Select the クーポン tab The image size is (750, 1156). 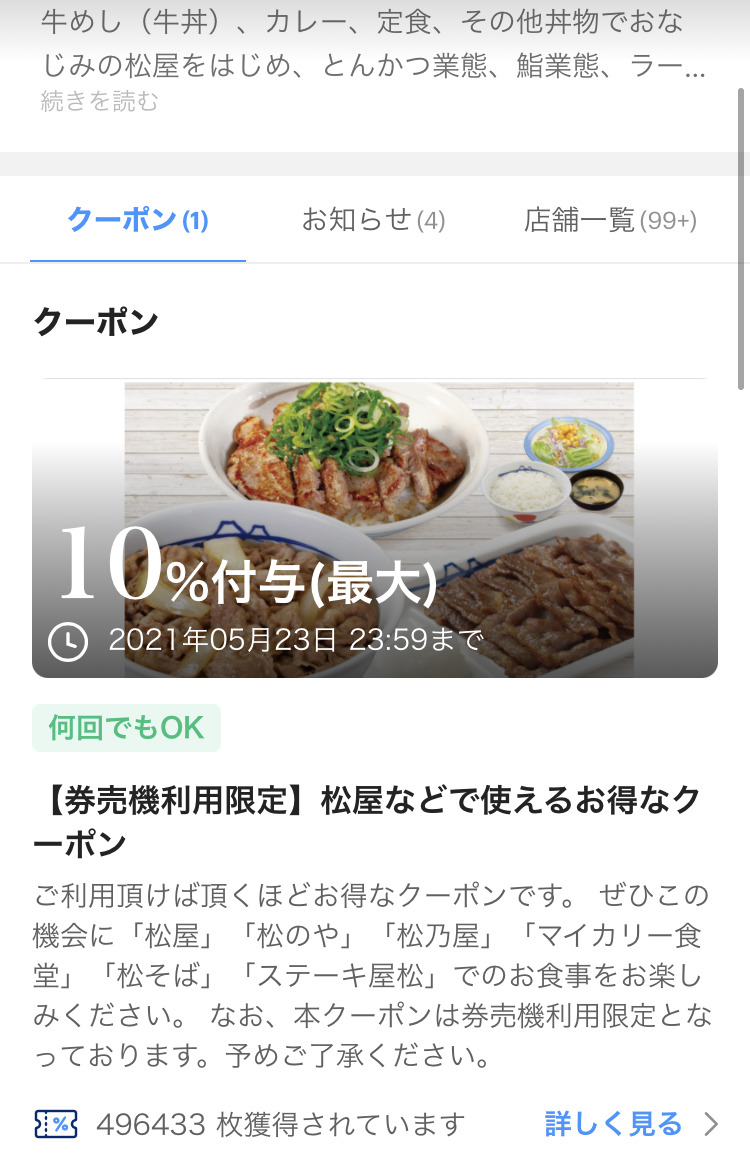pyautogui.click(x=138, y=220)
